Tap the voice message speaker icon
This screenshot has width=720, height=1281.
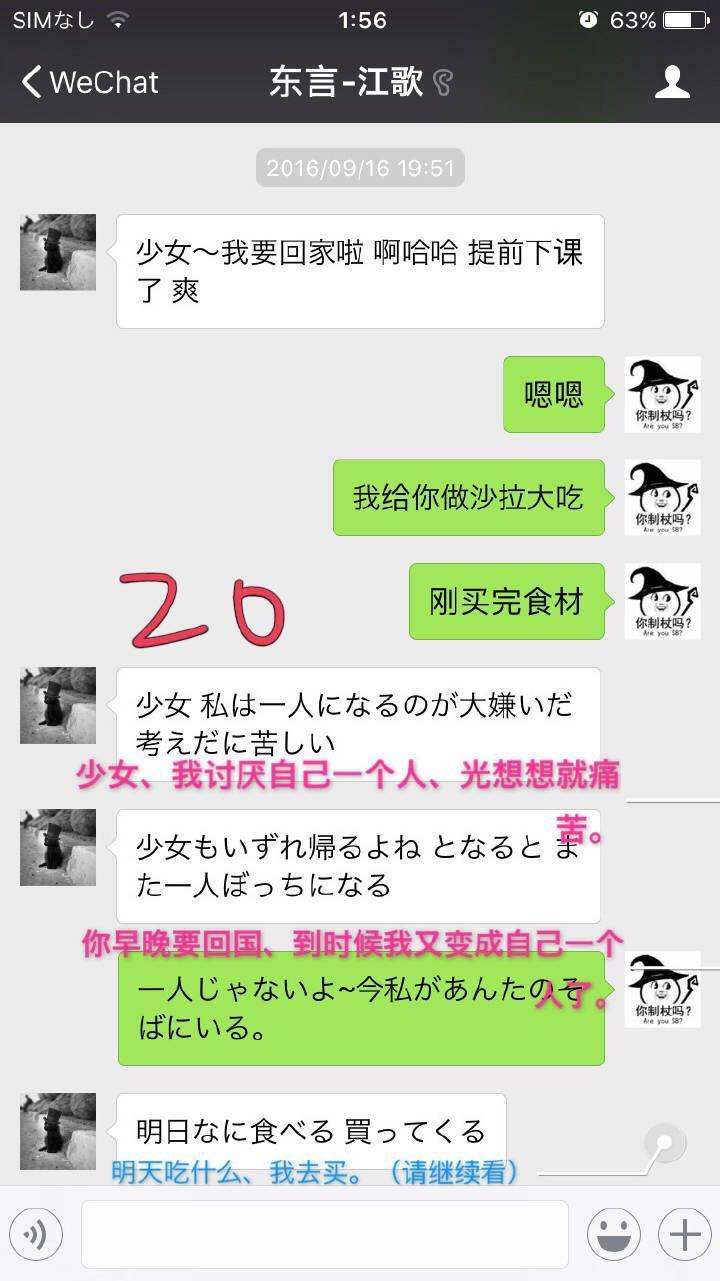tap(37, 1235)
